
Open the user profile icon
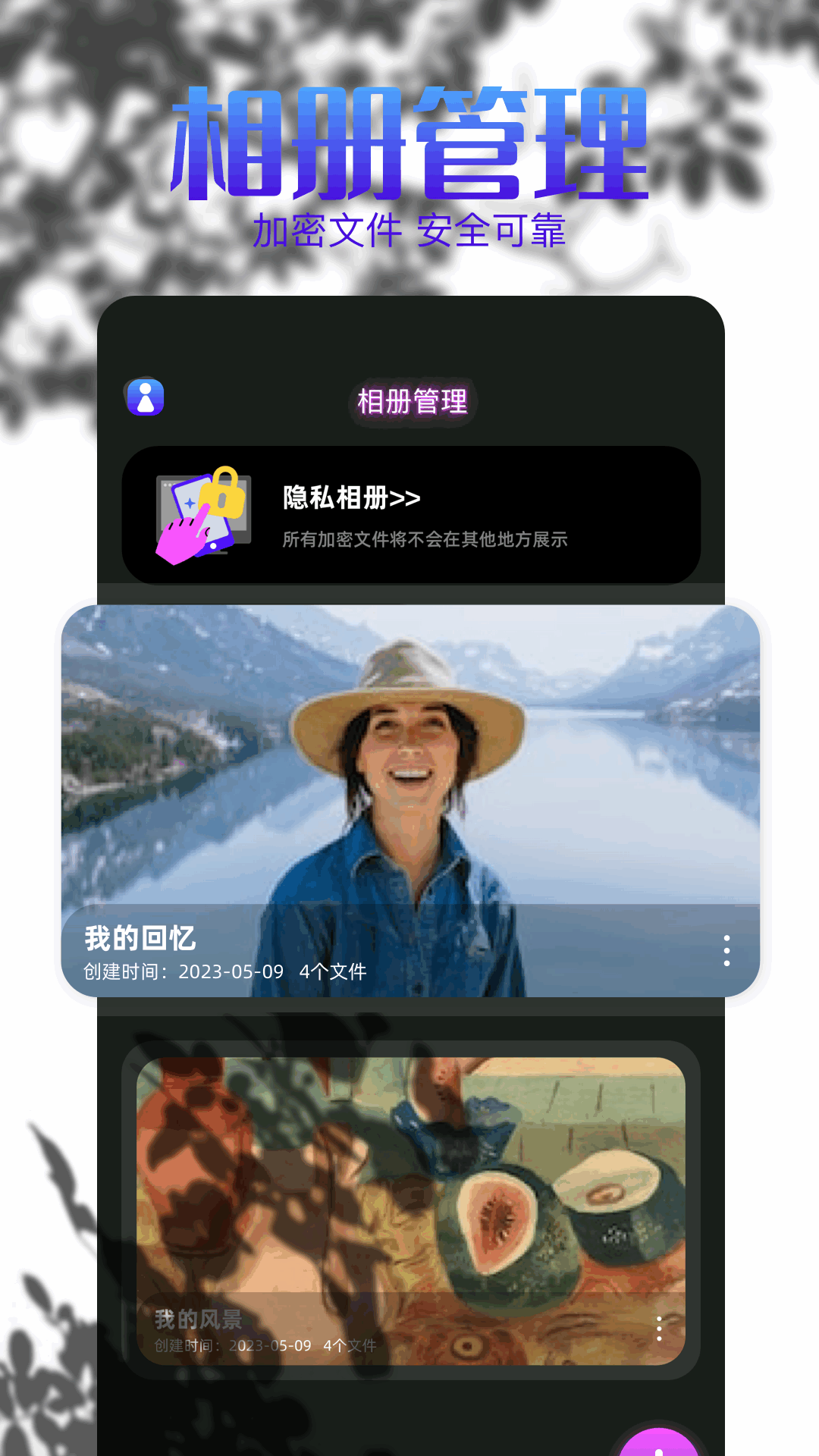click(x=145, y=397)
